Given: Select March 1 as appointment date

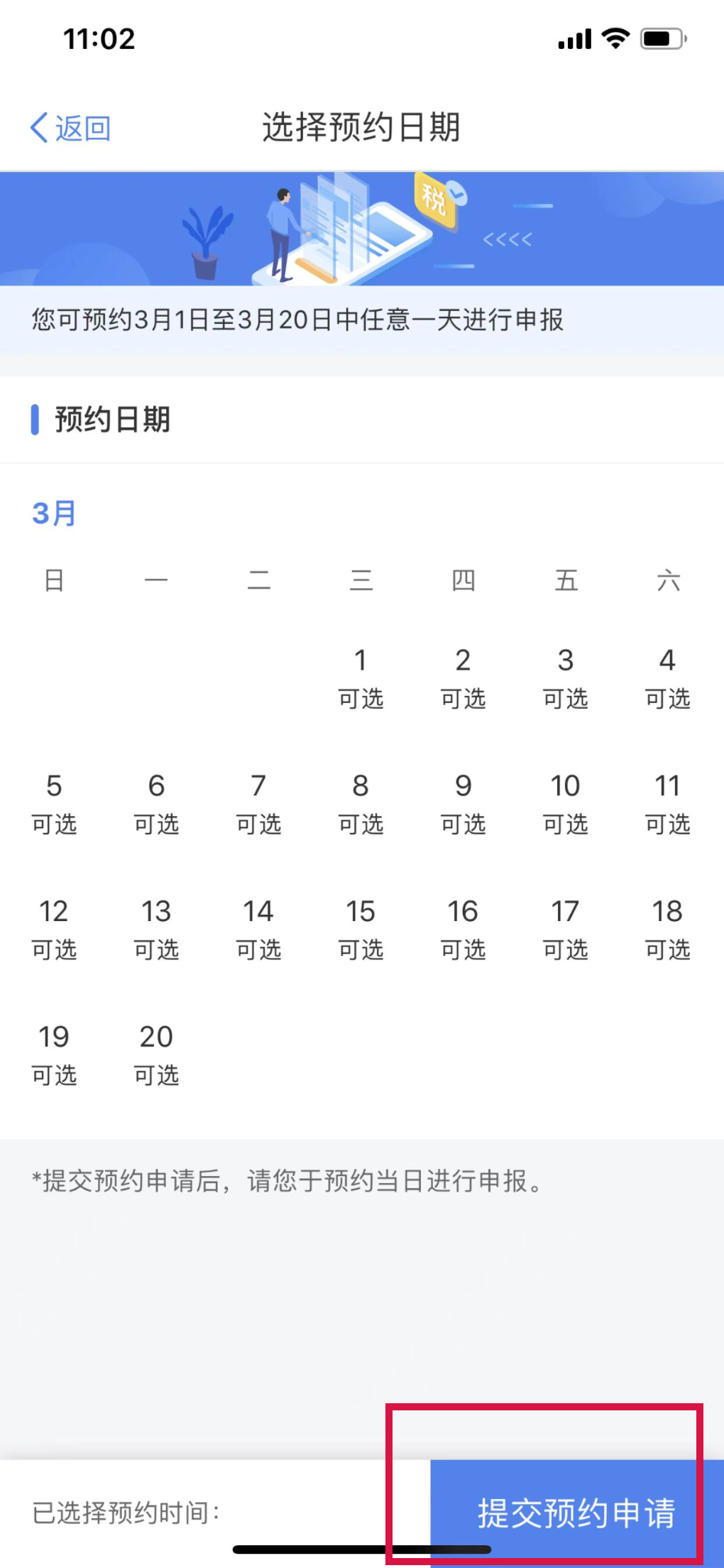Looking at the screenshot, I should 361,677.
